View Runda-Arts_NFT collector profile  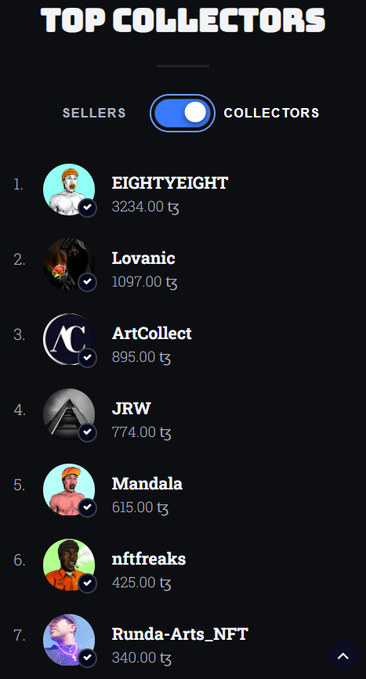pos(180,634)
